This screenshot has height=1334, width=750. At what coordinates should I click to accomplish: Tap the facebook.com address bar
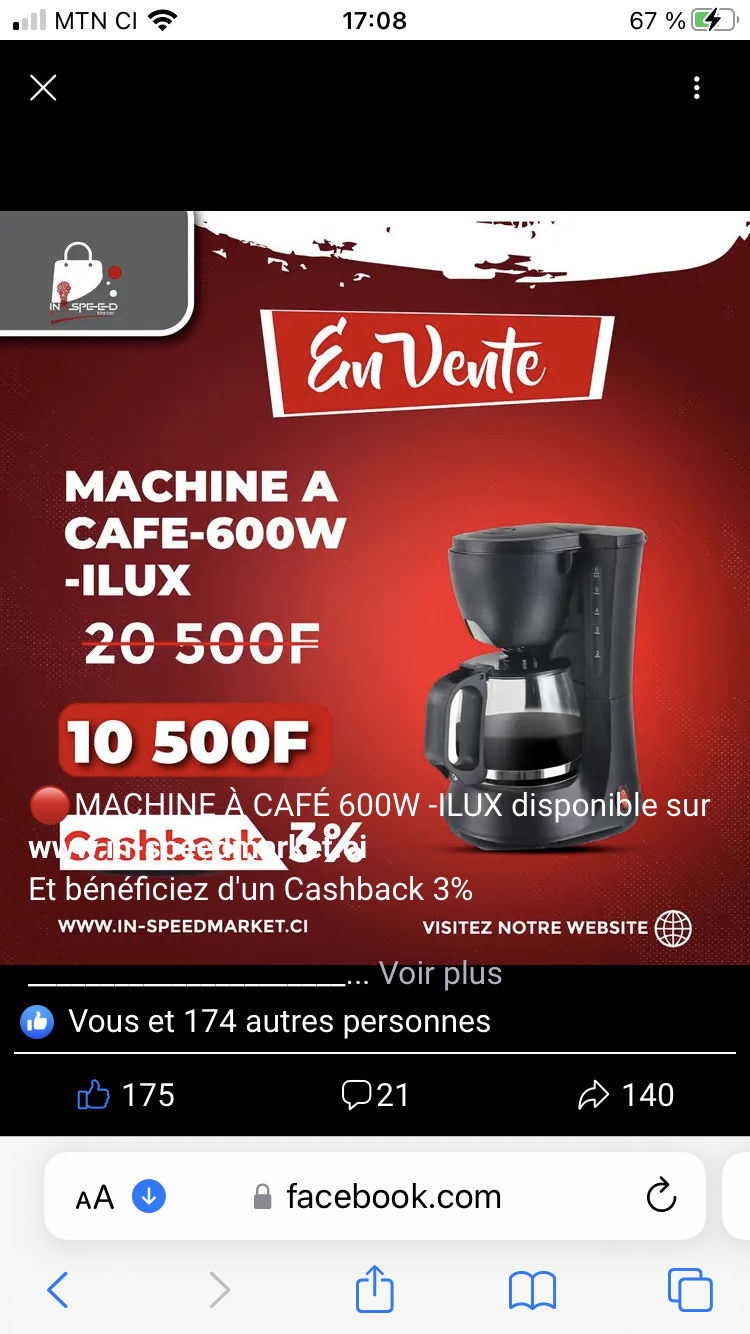click(375, 1196)
